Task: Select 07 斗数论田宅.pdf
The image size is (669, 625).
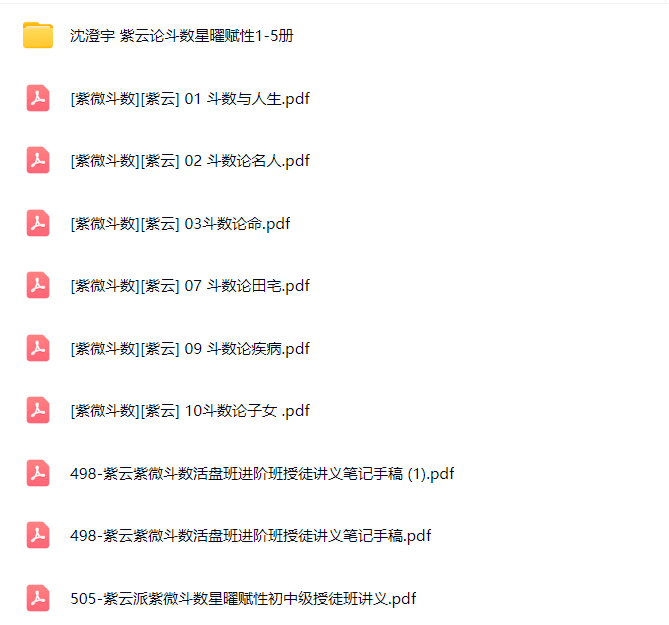Action: click(190, 286)
